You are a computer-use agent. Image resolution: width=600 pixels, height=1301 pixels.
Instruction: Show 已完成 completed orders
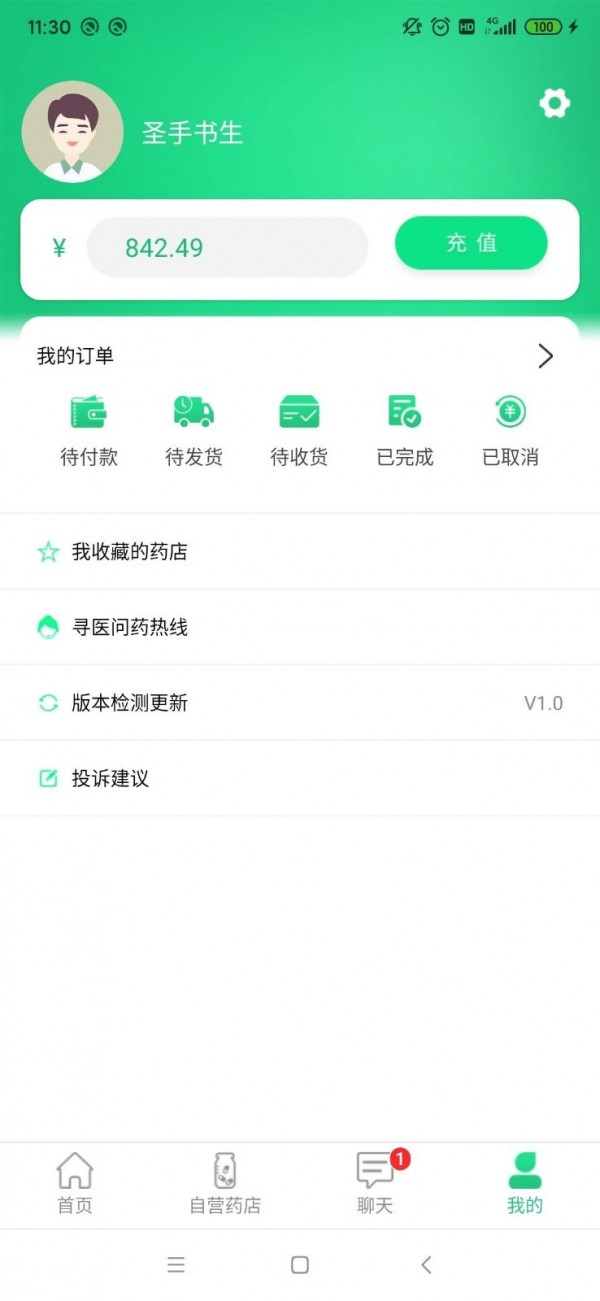(x=405, y=431)
